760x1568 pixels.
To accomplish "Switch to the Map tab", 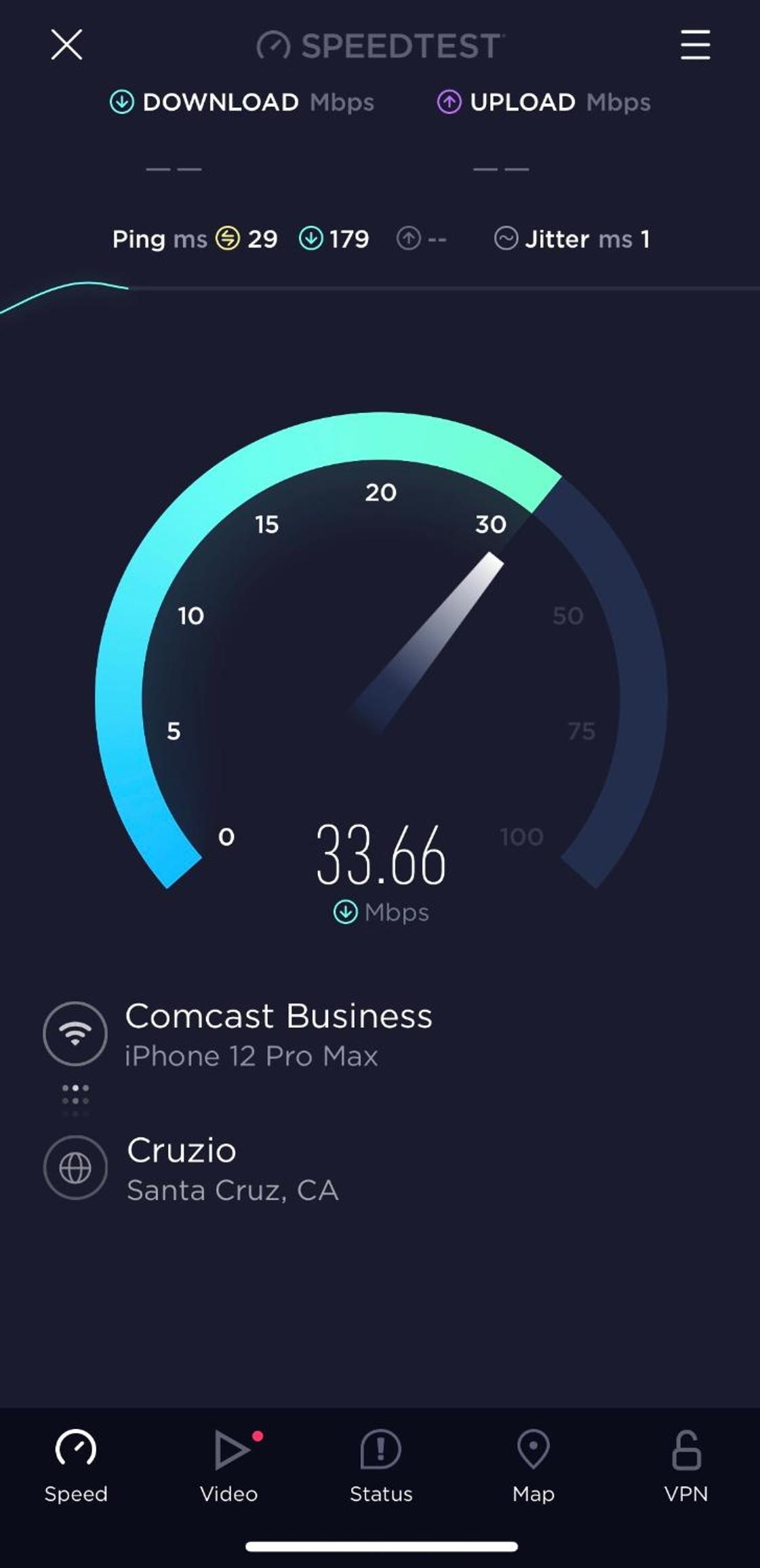I will click(534, 1464).
